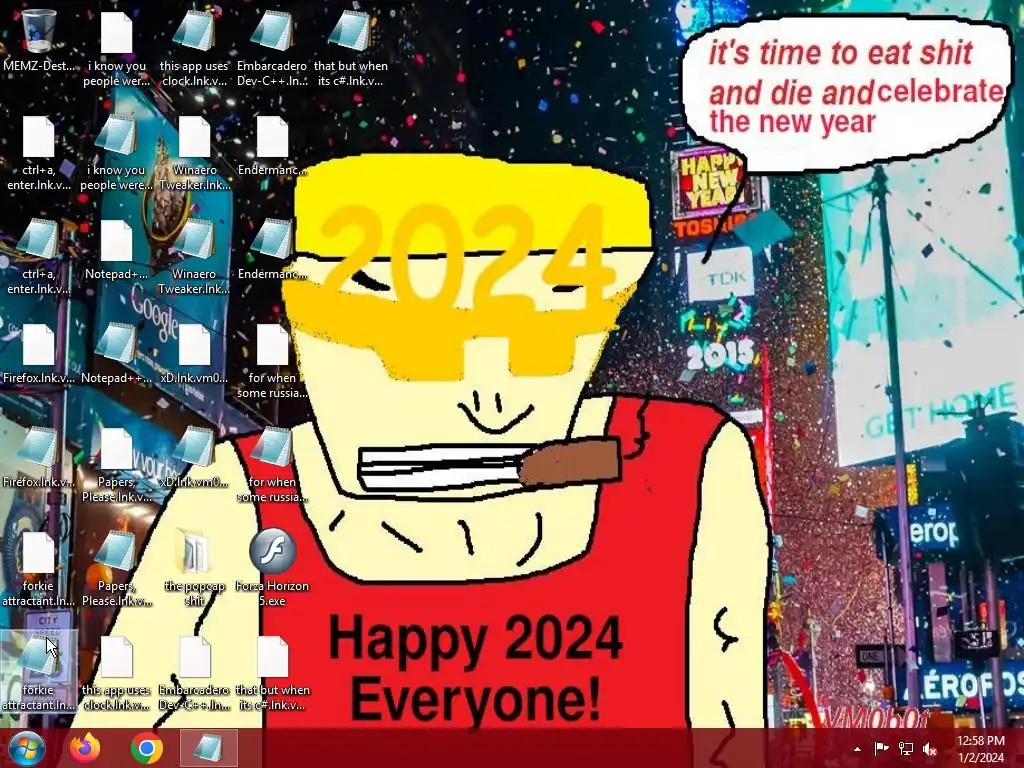The width and height of the screenshot is (1024, 768).
Task: Open the MEMZ-Dest recycle bin icon
Action: tap(39, 32)
